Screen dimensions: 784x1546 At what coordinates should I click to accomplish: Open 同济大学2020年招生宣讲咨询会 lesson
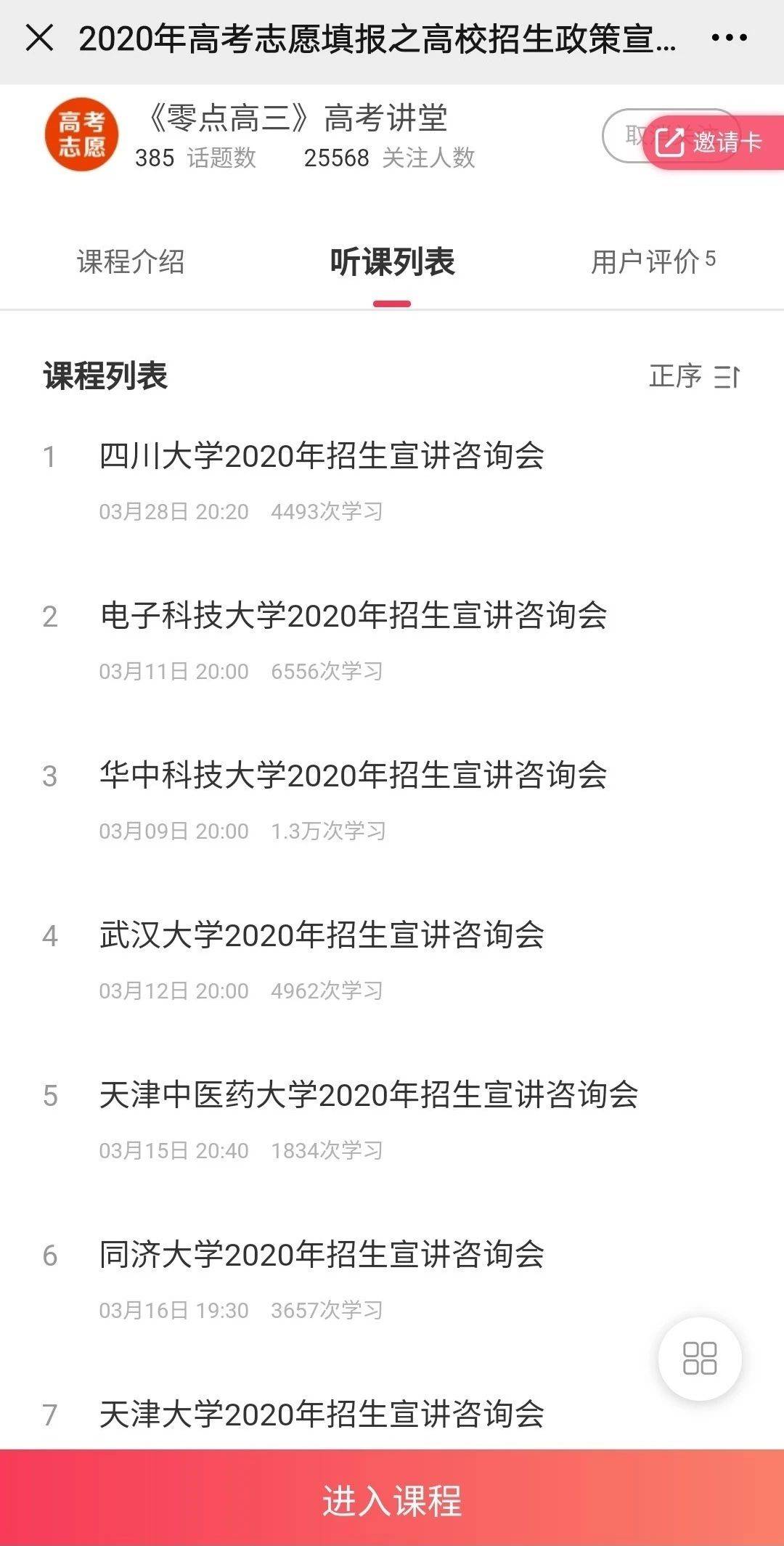click(322, 1256)
